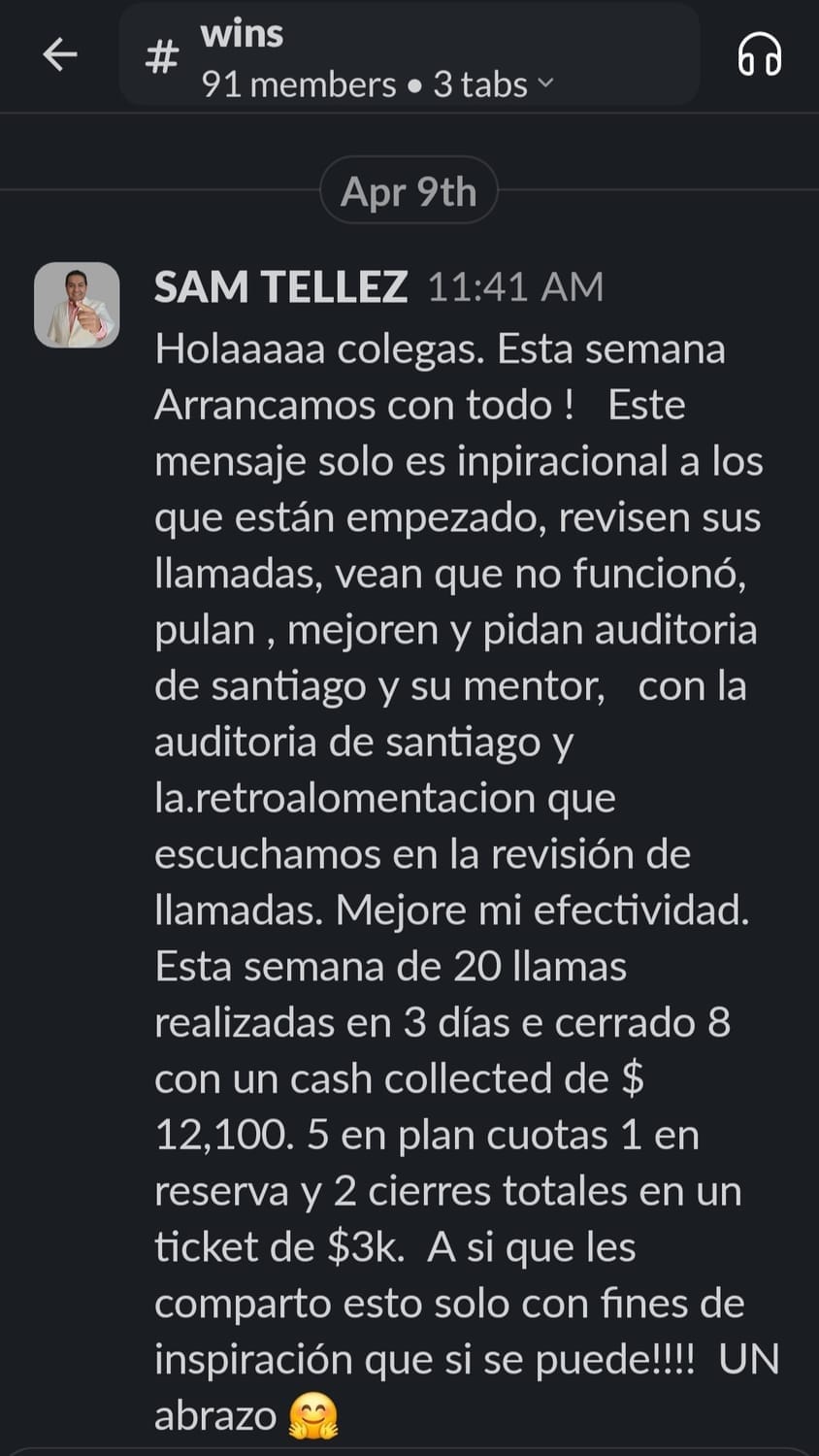Image resolution: width=819 pixels, height=1456 pixels.
Task: Go back using the arrow
Action: (60, 54)
